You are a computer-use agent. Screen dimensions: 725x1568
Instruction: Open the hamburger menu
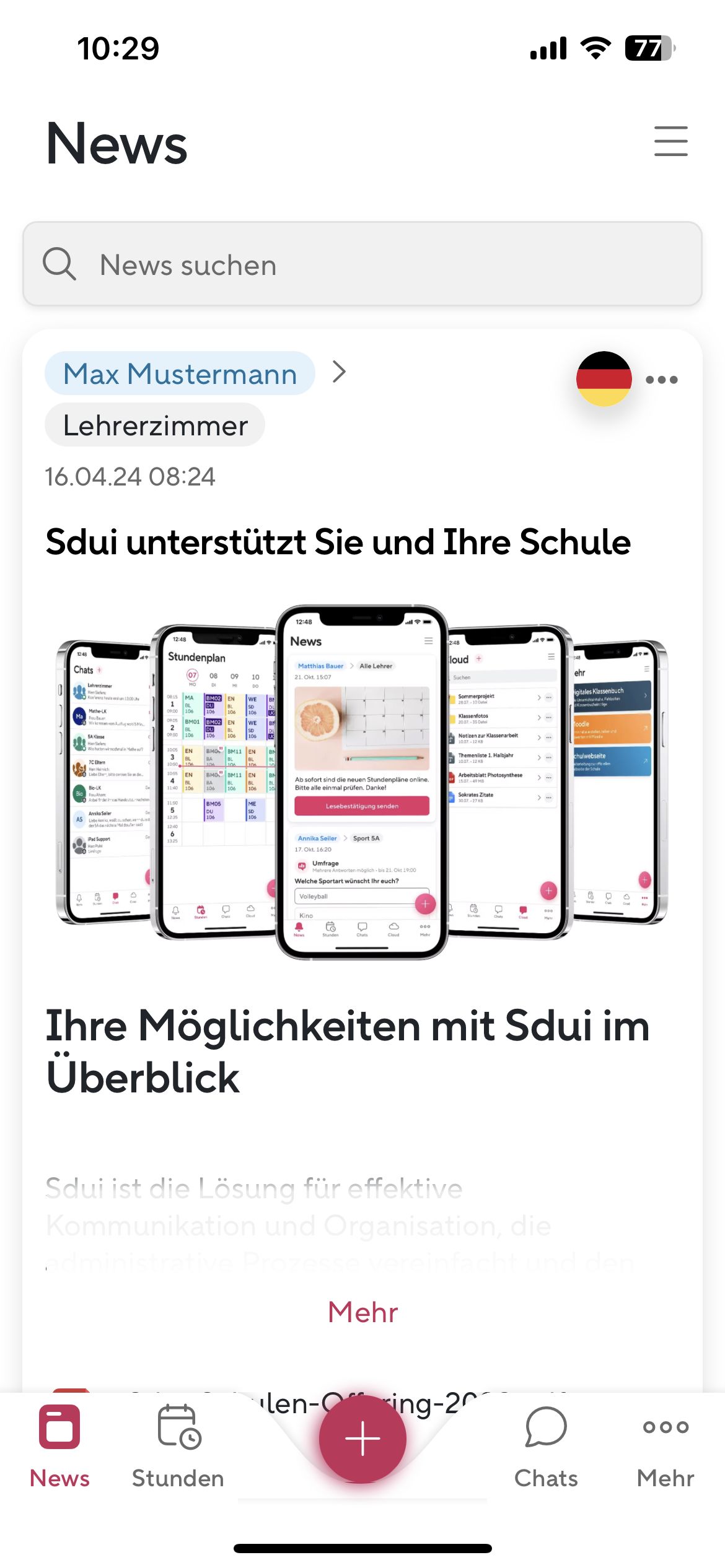(x=670, y=141)
